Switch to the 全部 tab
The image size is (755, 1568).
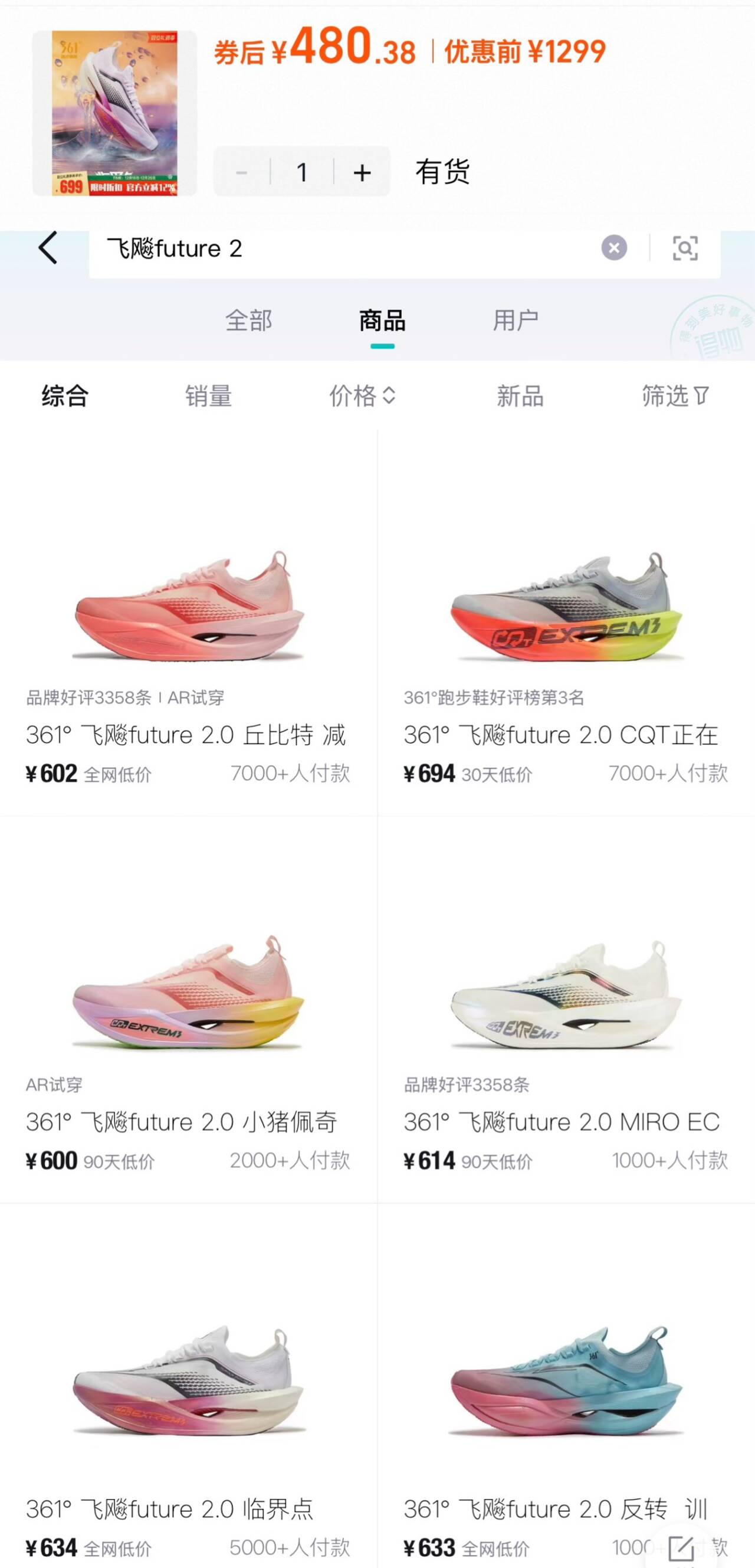248,320
